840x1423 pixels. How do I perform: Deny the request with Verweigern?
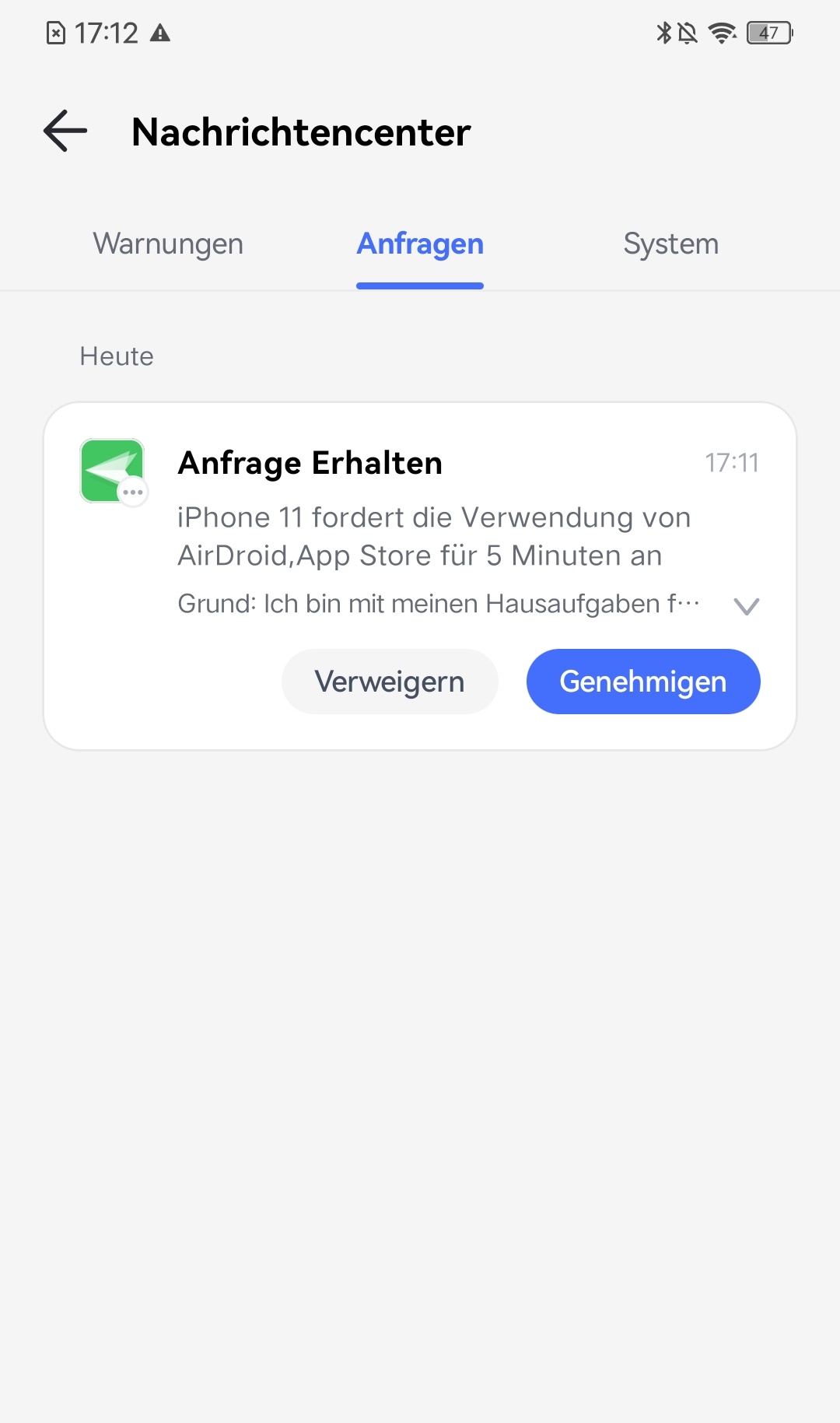(x=389, y=681)
